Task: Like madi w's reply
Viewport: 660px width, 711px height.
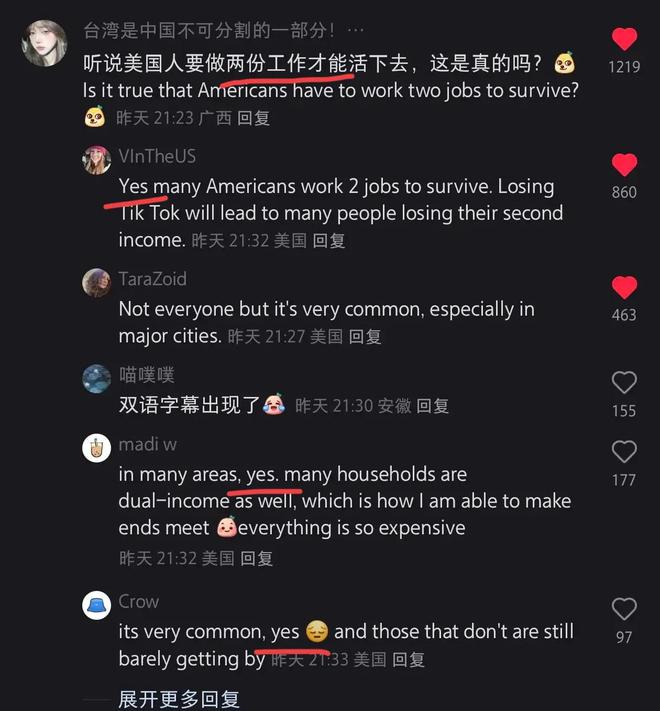Action: tap(624, 452)
